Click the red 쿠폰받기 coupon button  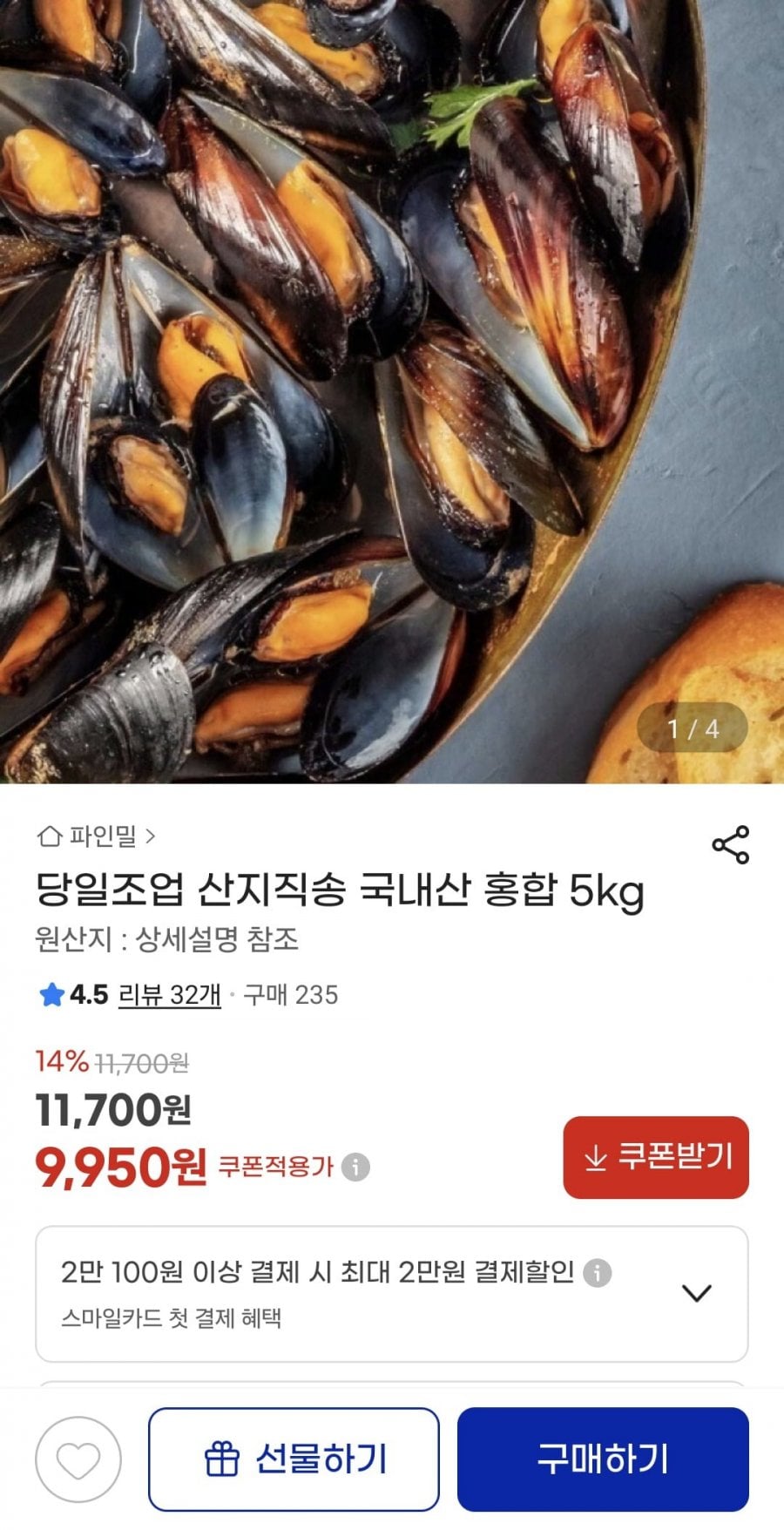tap(656, 1156)
